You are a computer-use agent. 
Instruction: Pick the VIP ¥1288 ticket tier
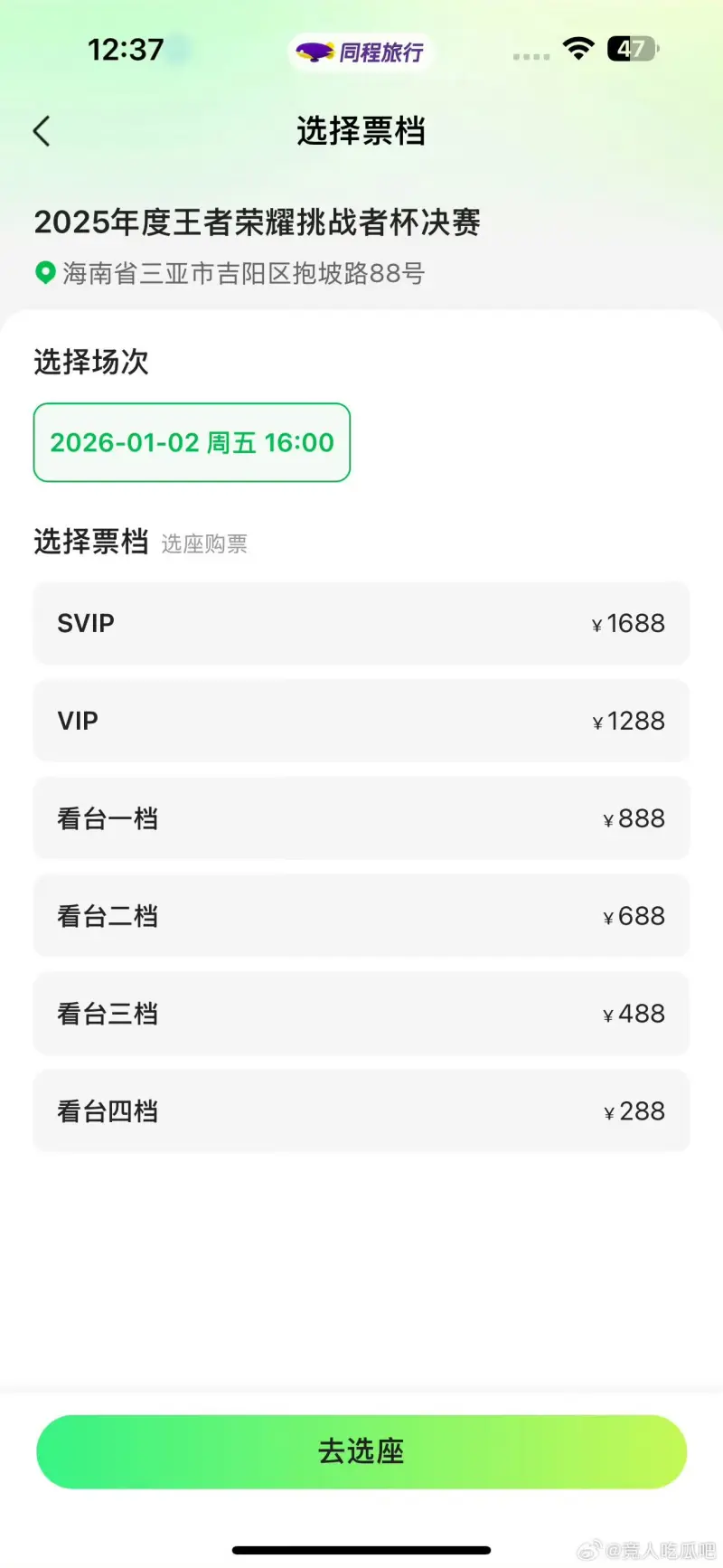point(361,721)
